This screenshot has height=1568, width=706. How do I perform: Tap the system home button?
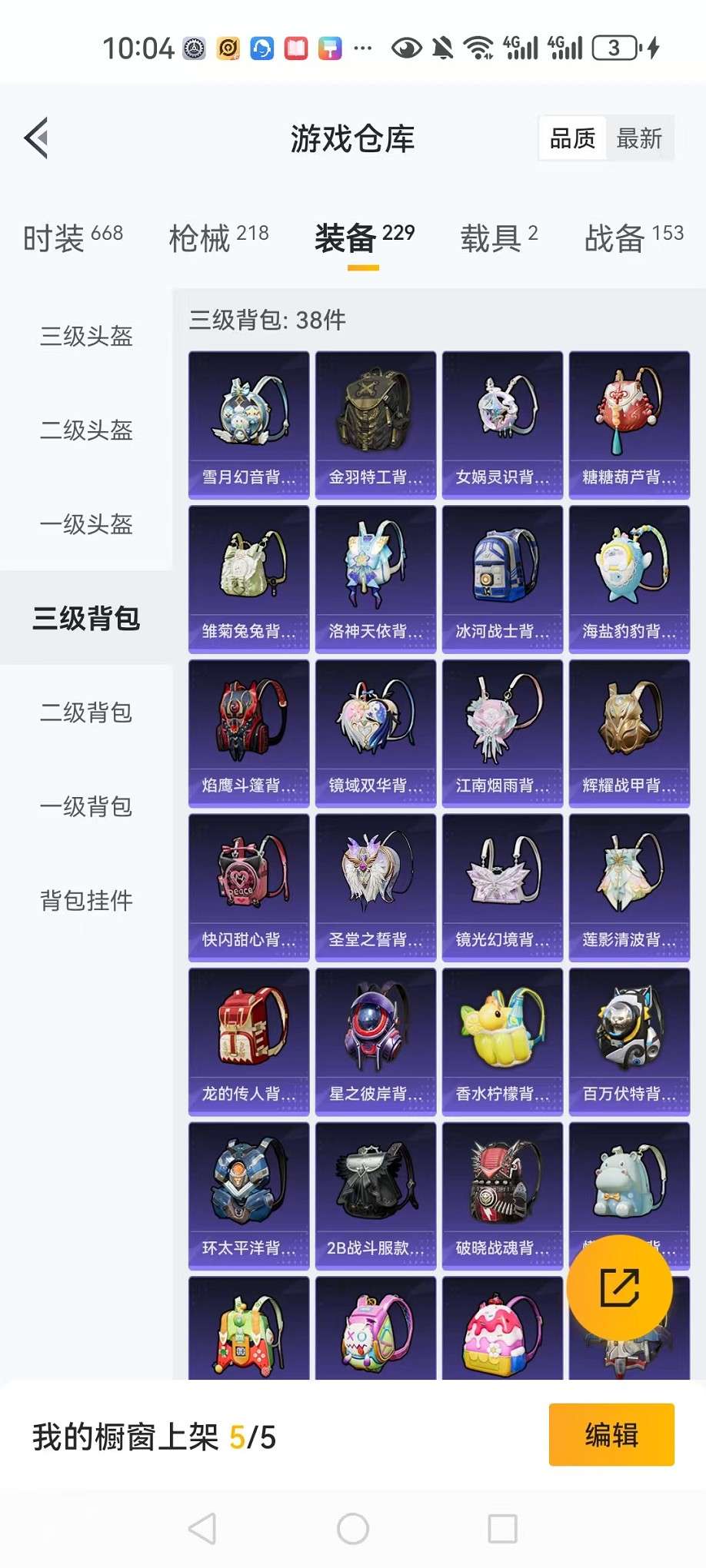click(353, 1529)
